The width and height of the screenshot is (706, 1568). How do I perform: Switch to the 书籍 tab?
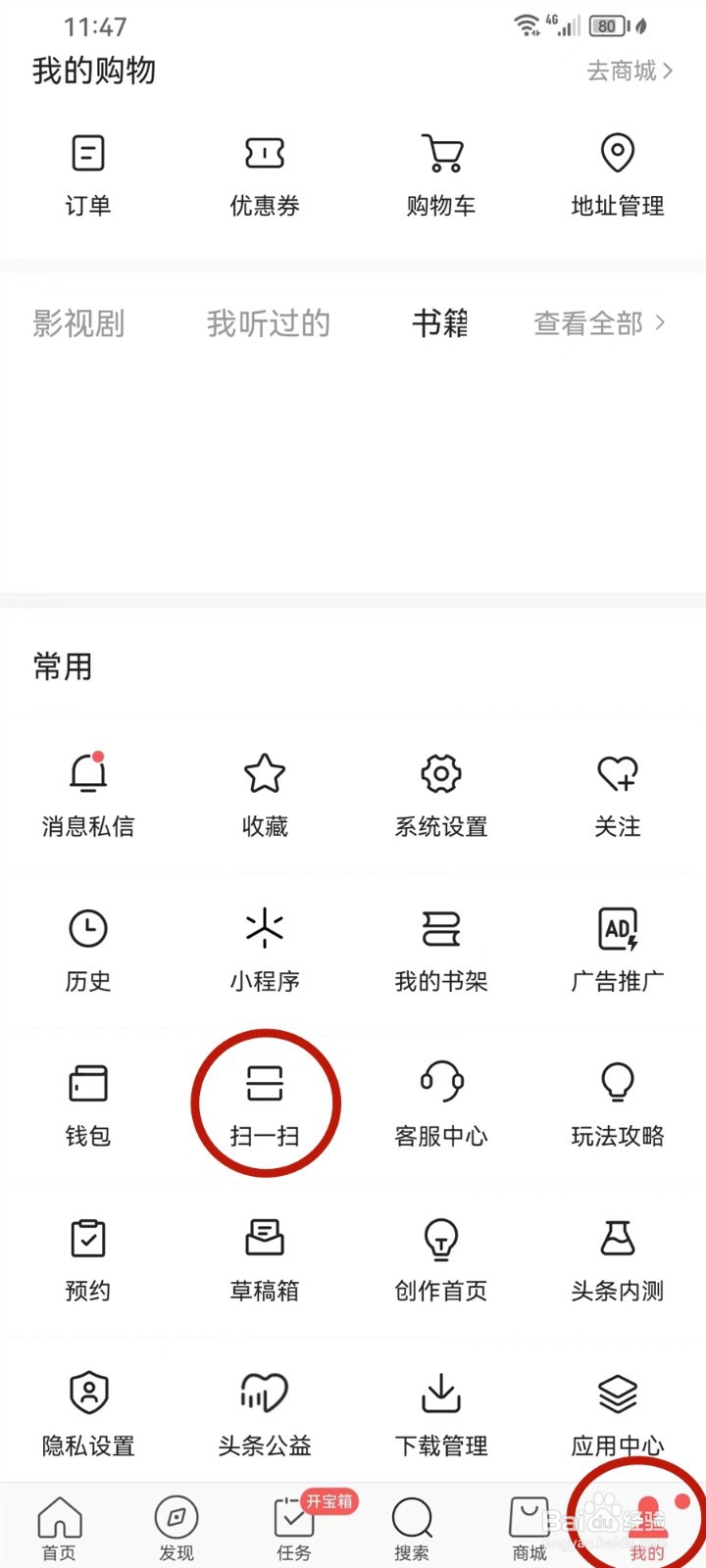point(440,323)
